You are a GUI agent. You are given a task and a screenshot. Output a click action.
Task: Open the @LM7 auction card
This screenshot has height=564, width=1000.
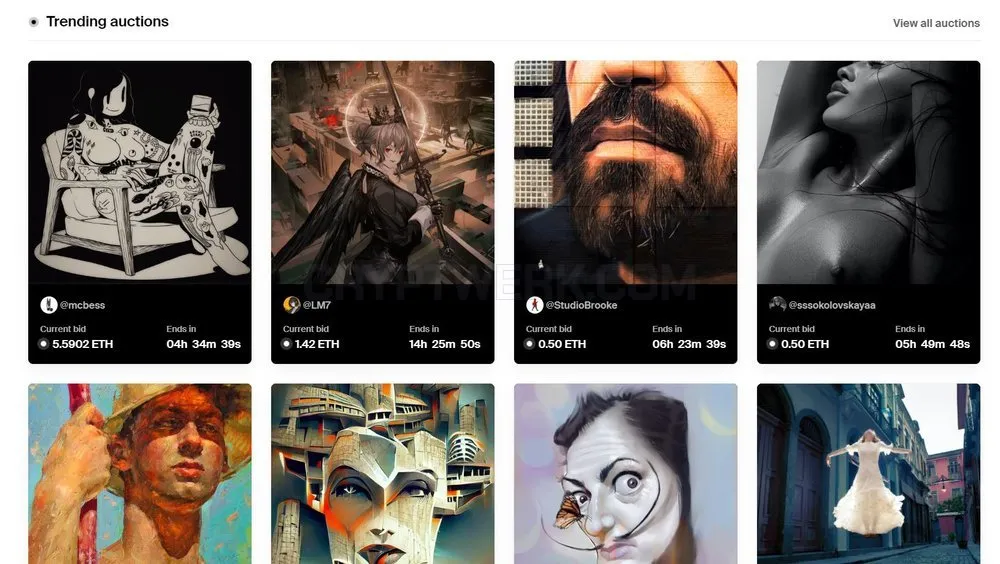(x=383, y=212)
